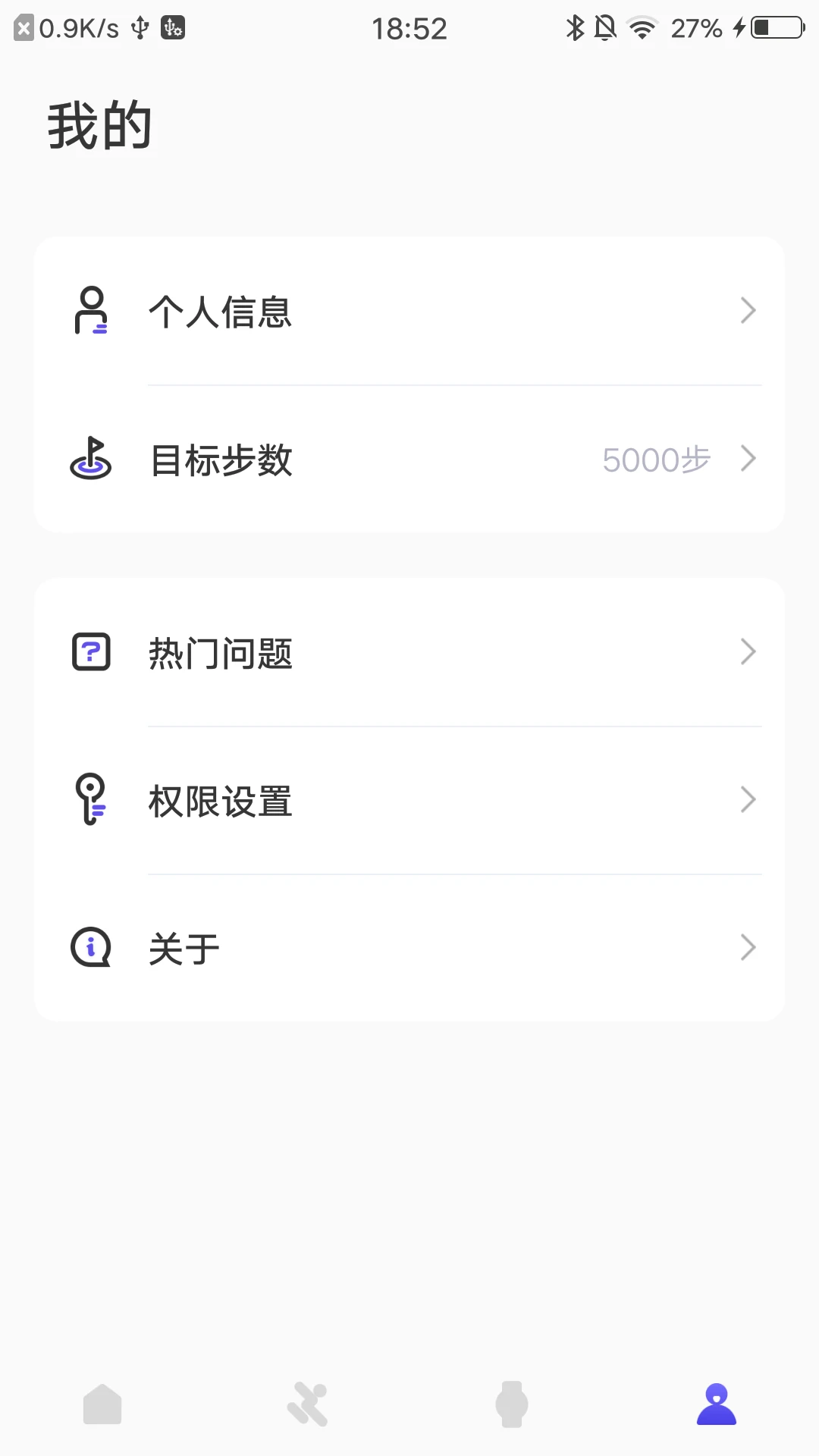Click the personal info avatar icon

click(91, 309)
